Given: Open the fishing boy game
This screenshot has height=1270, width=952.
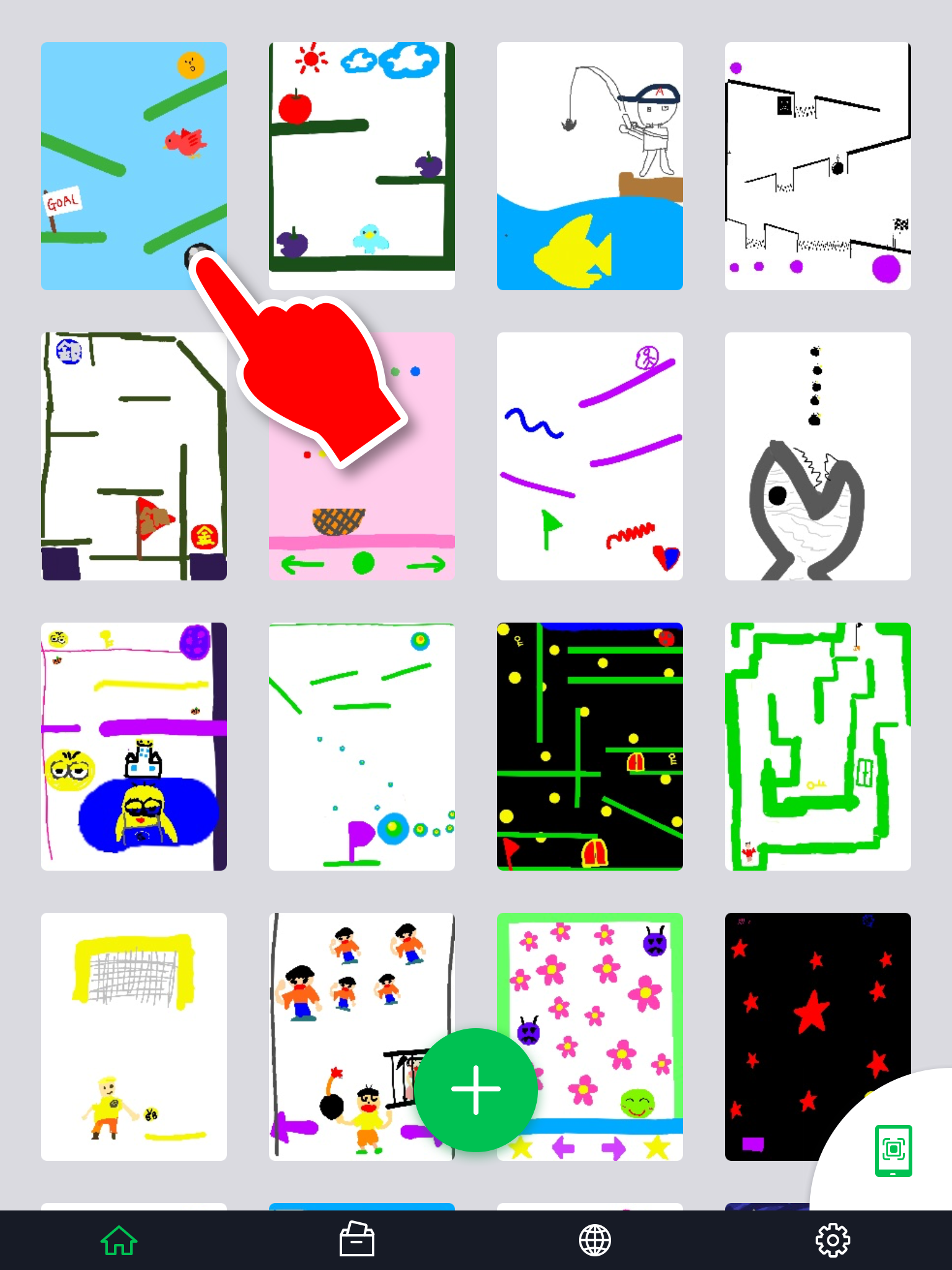Looking at the screenshot, I should [x=589, y=166].
